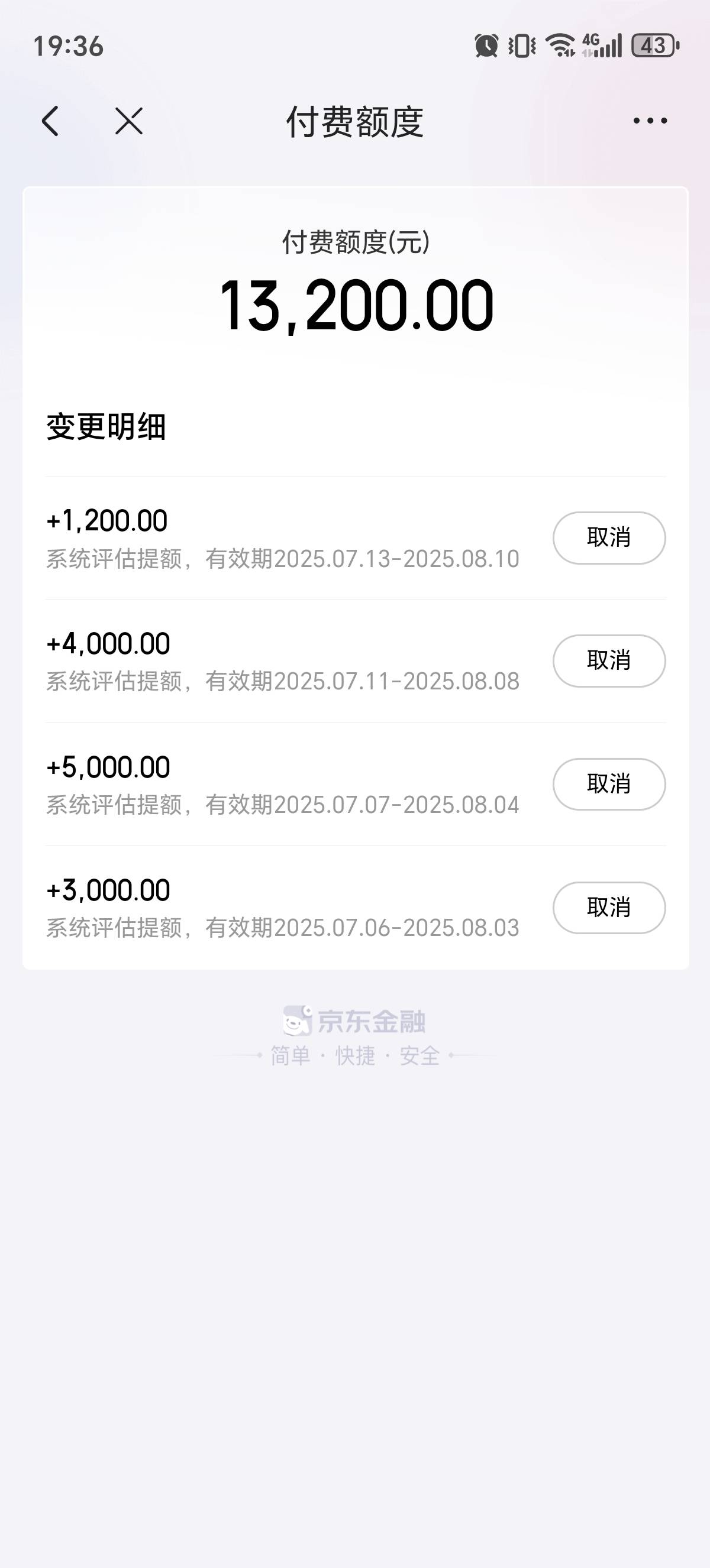Cancel the +1,200.00 limit increase
Viewport: 710px width, 1568px height.
click(609, 537)
